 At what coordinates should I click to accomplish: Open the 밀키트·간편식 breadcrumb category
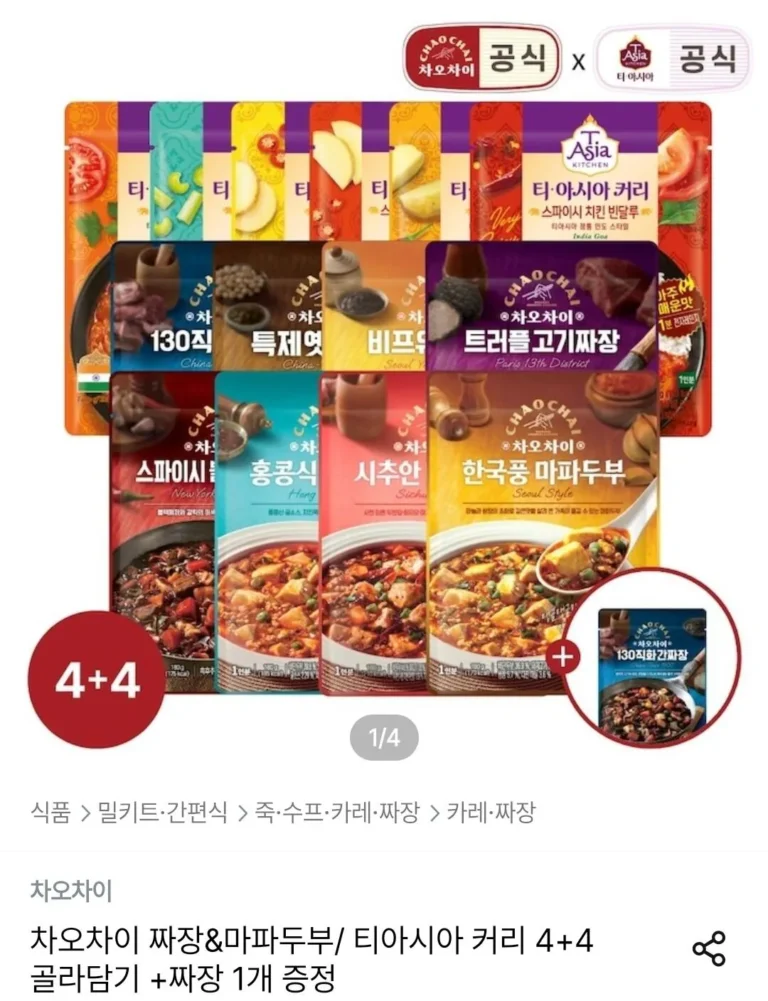coord(162,813)
